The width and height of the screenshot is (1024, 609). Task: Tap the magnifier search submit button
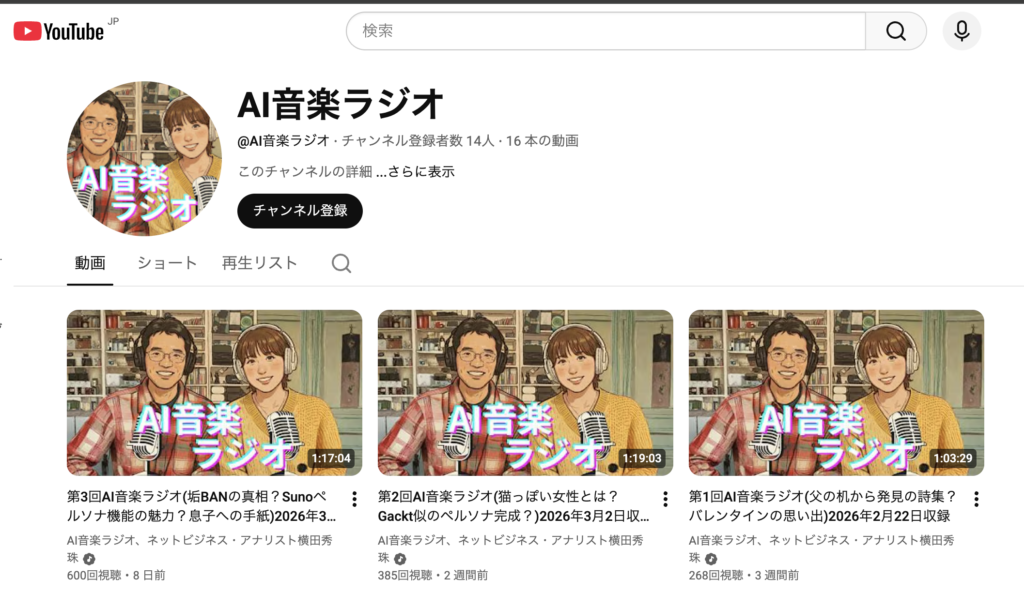pos(896,31)
